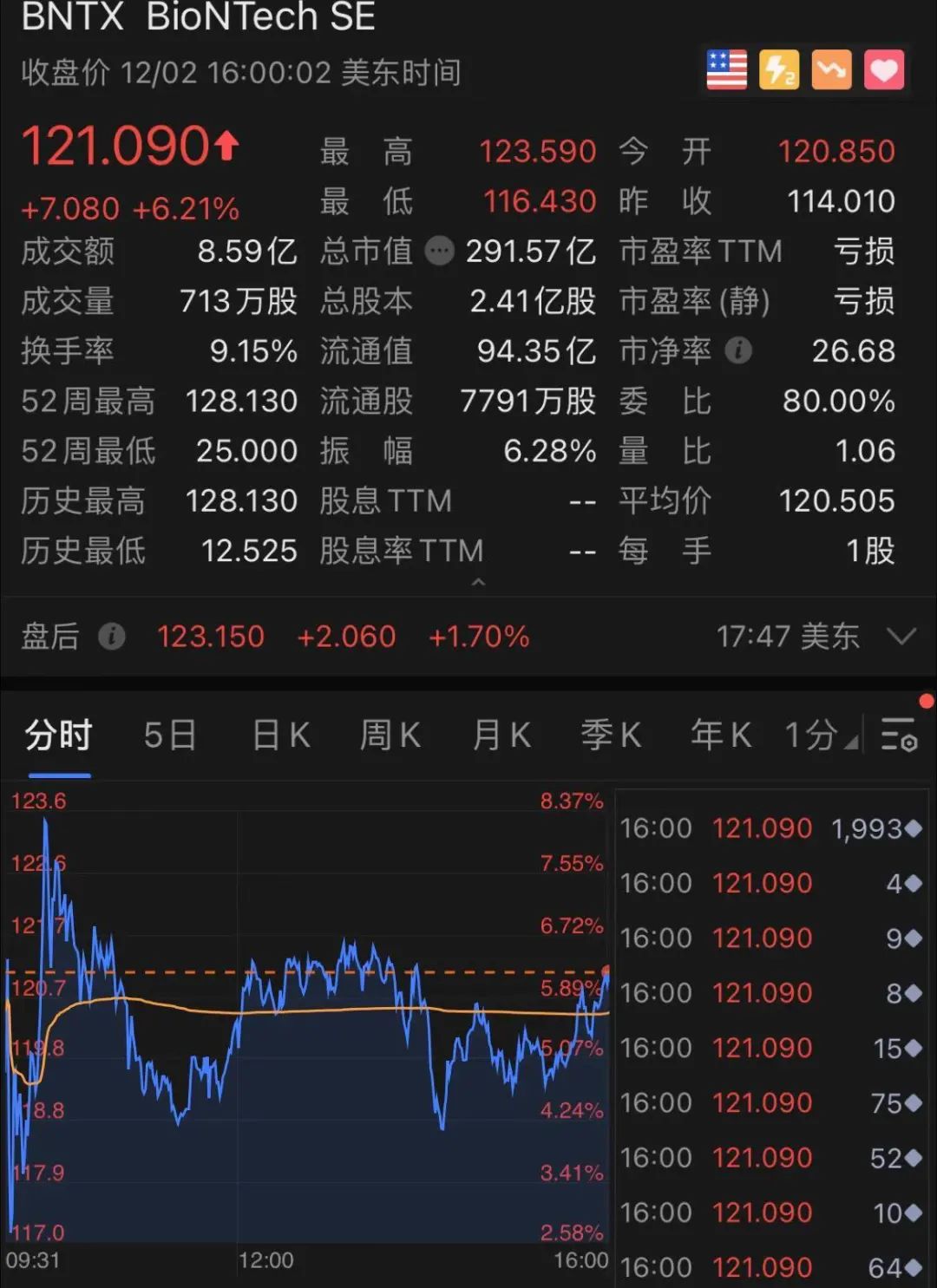
Task: Tap the yellow lightning icon
Action: [779, 70]
